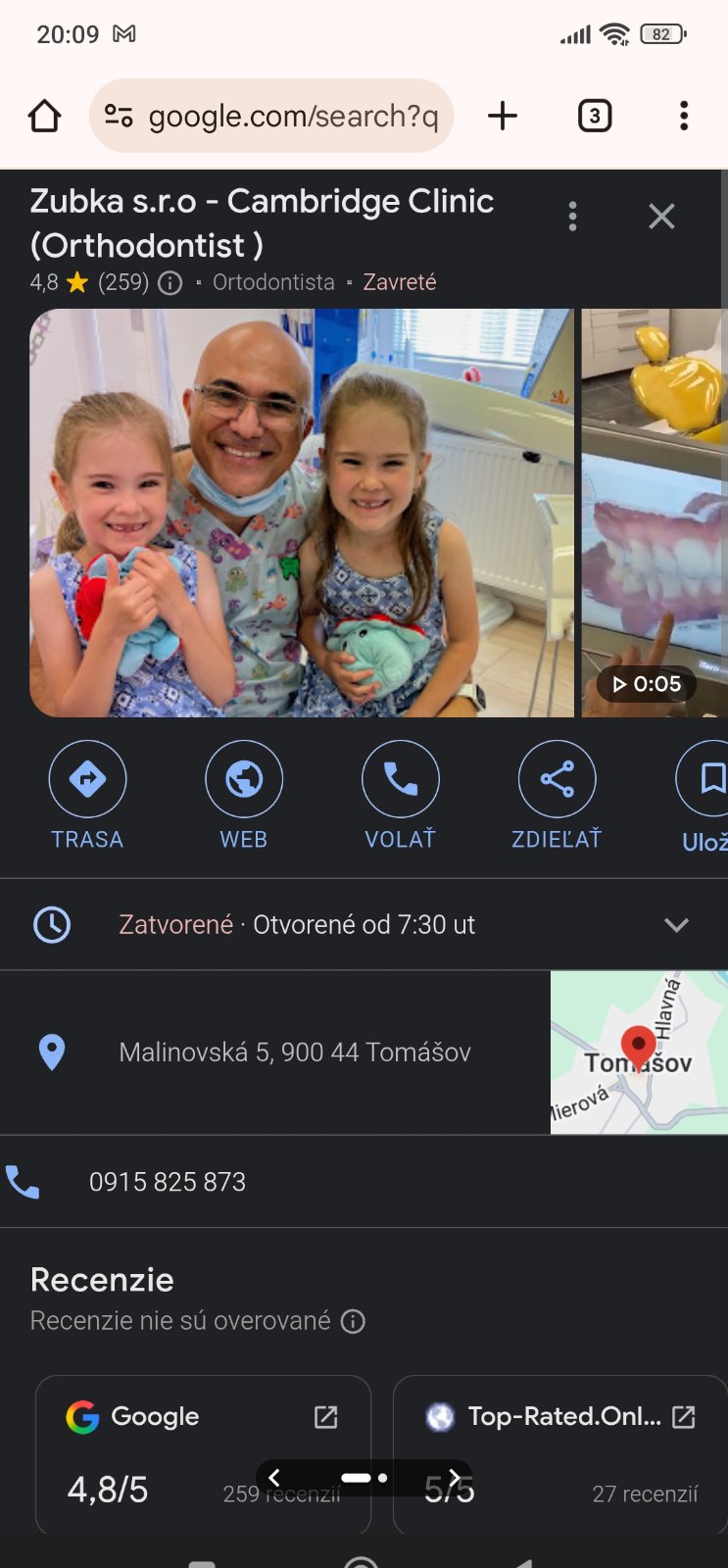Go to the browser home page
Image resolution: width=728 pixels, height=1568 pixels.
pos(44,116)
